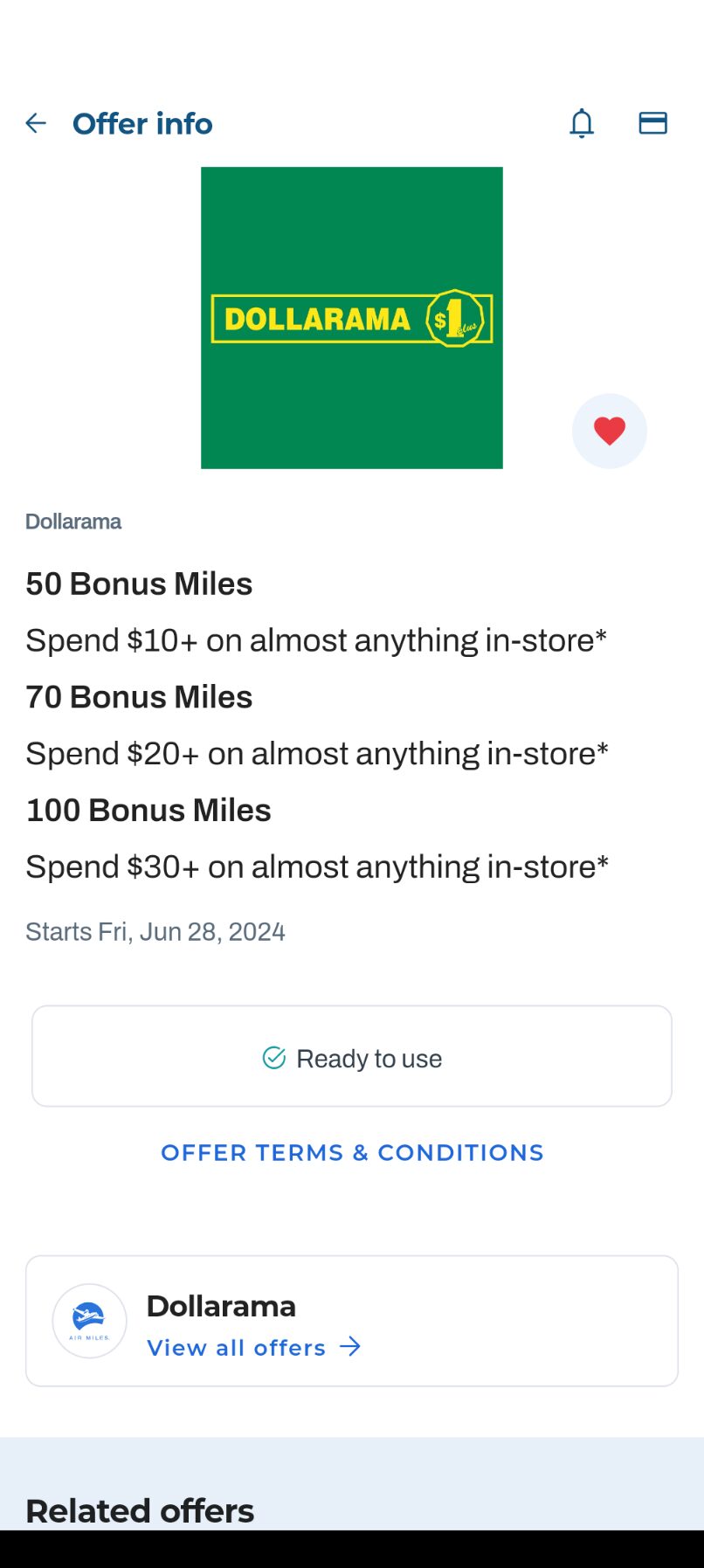This screenshot has width=704, height=1568.
Task: Expand the Related offers section
Action: coord(140,1510)
